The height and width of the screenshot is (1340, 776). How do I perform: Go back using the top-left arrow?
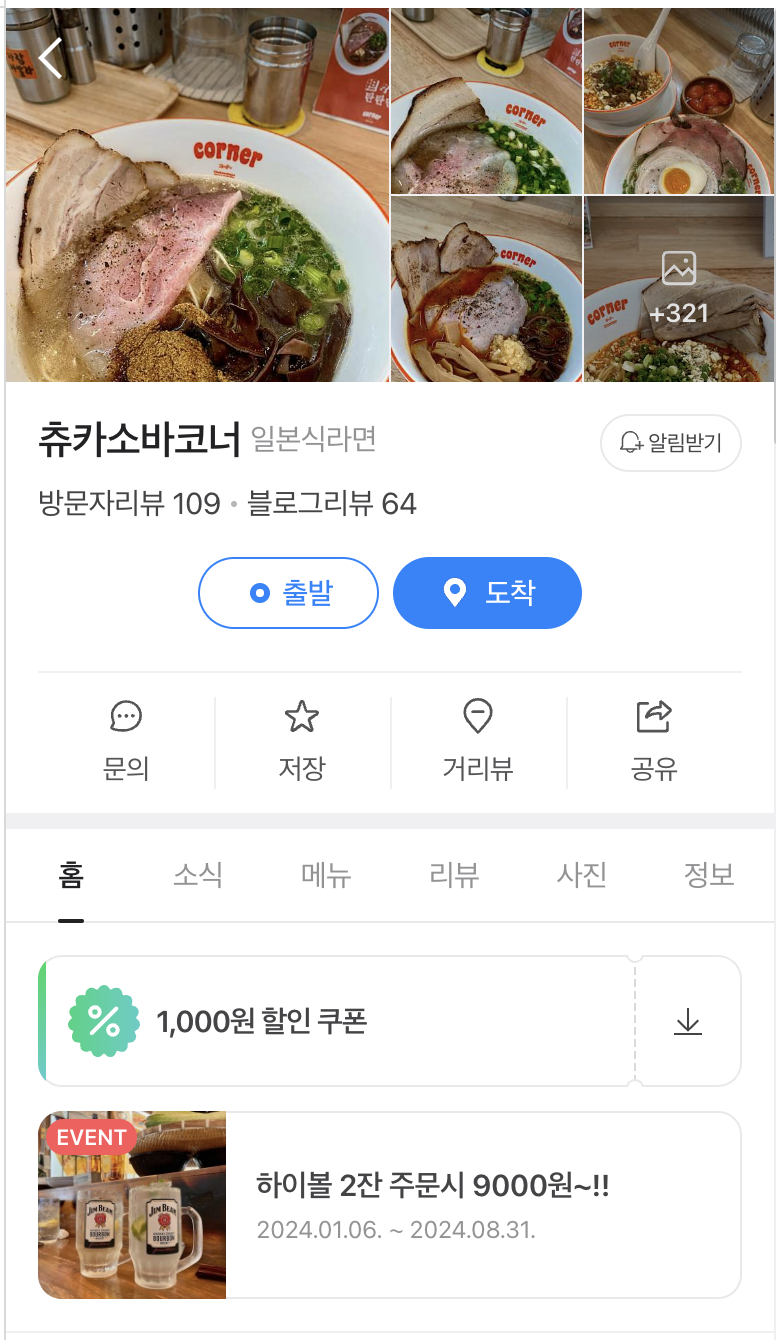51,57
